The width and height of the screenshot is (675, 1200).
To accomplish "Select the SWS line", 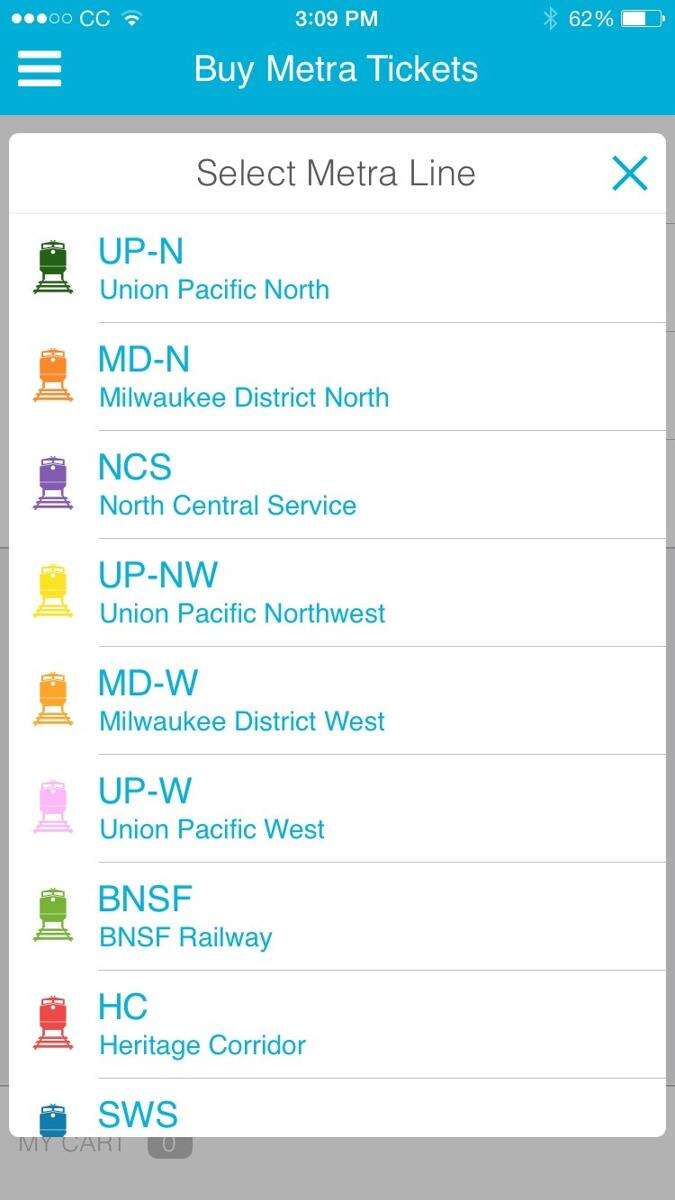I will (x=337, y=1108).
